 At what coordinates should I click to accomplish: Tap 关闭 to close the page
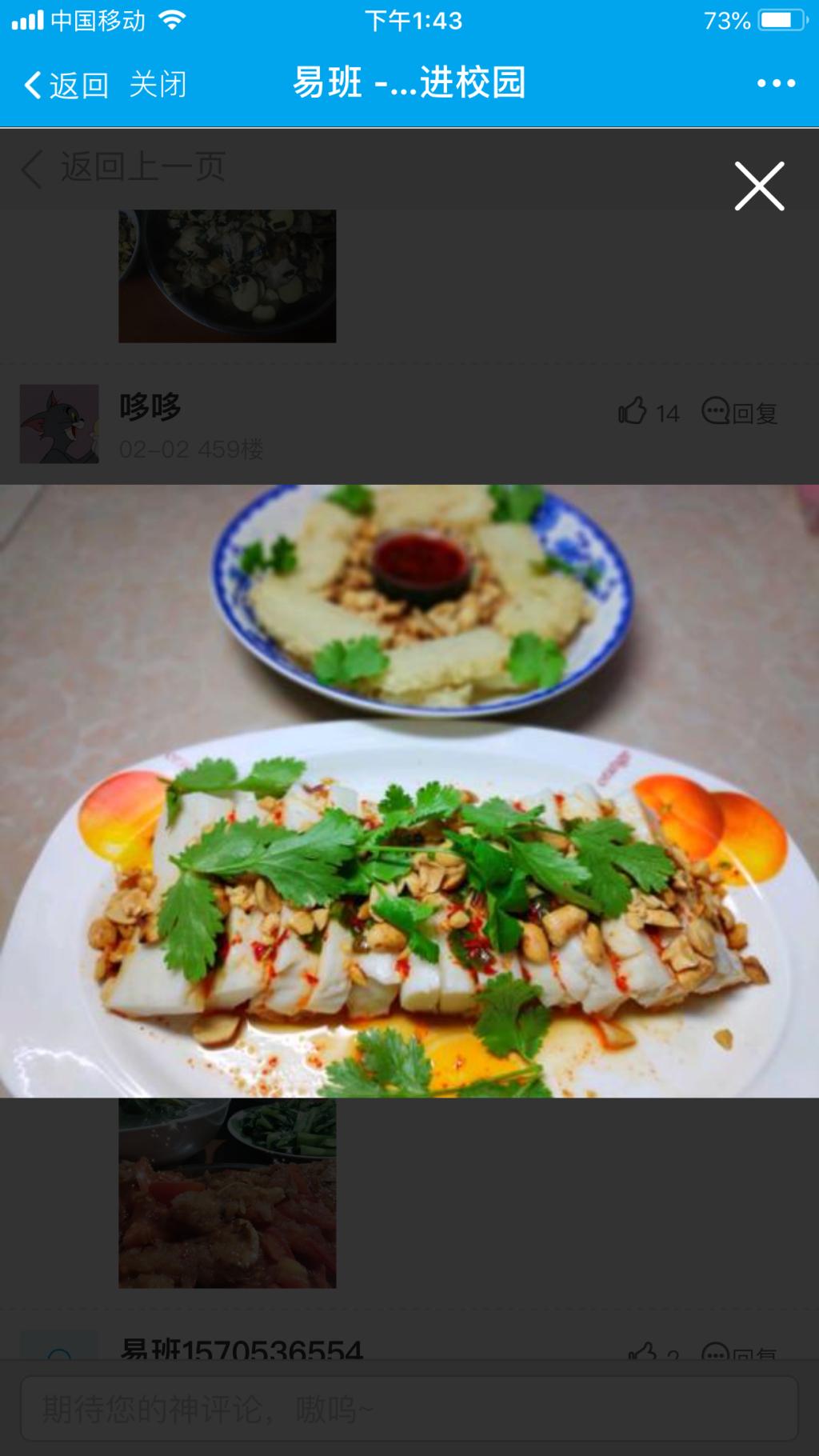click(x=158, y=84)
